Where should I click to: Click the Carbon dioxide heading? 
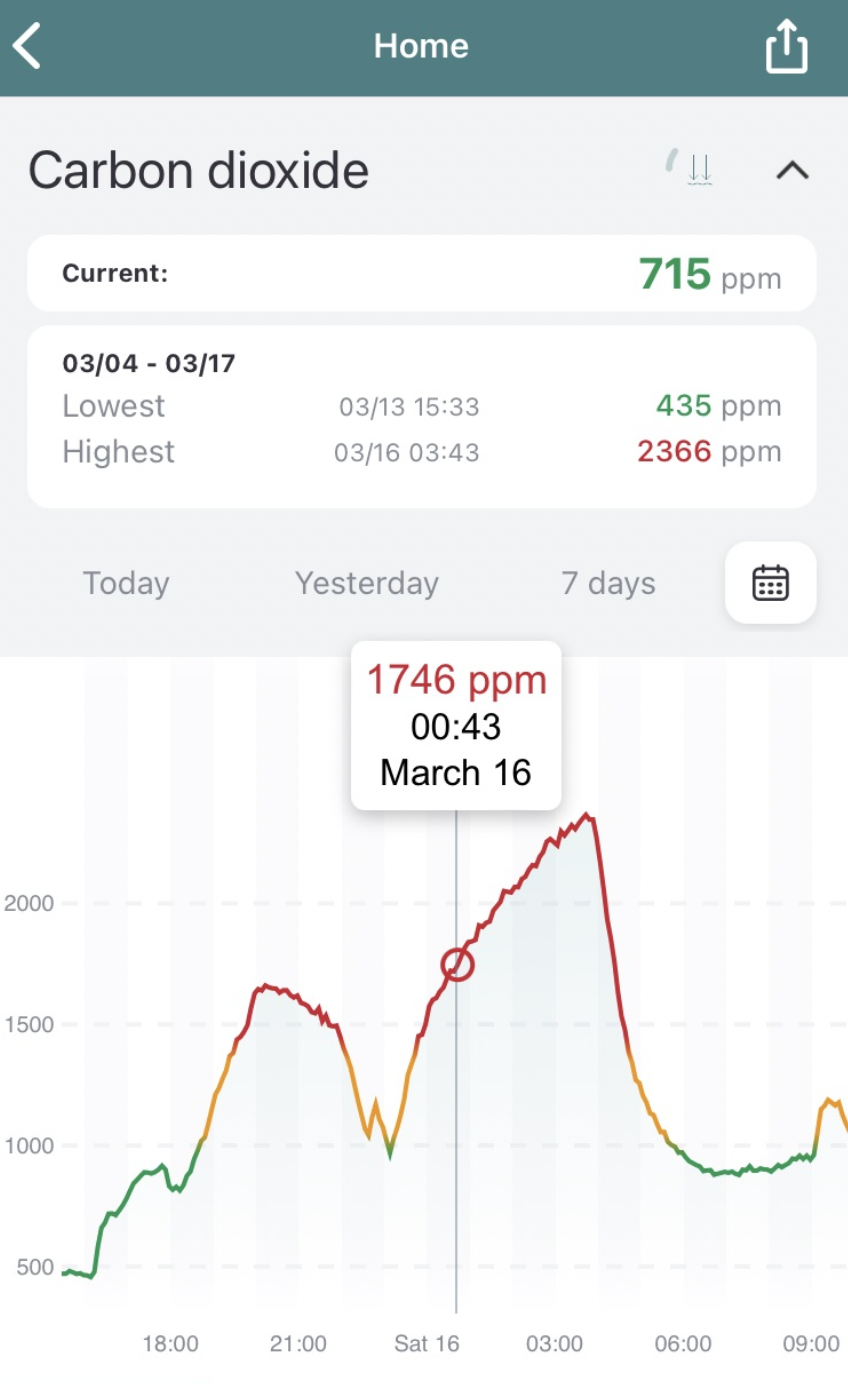pyautogui.click(x=198, y=170)
